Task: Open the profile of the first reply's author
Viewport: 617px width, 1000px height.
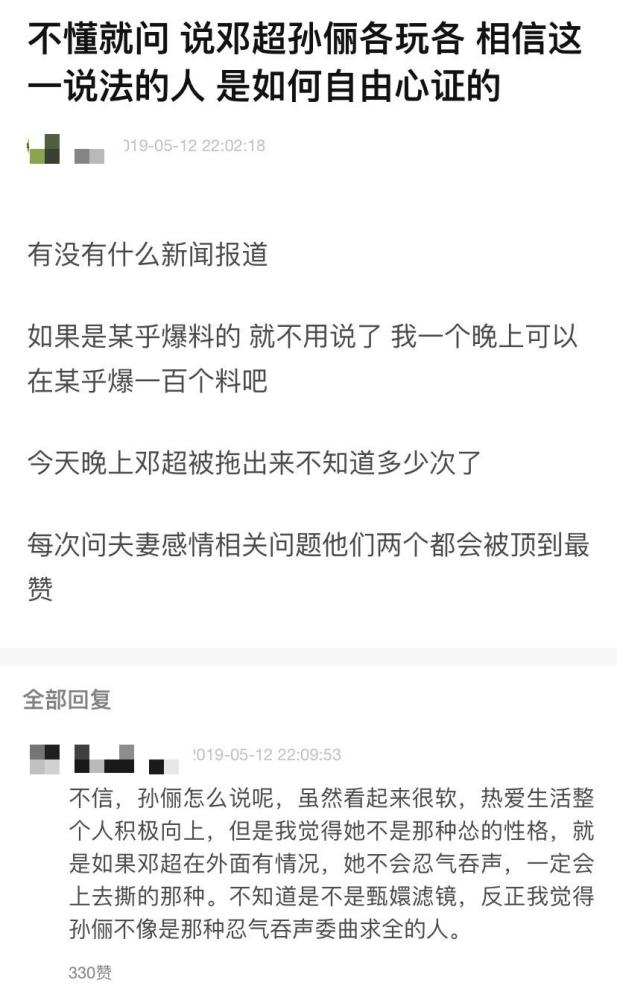Action: coord(45,758)
